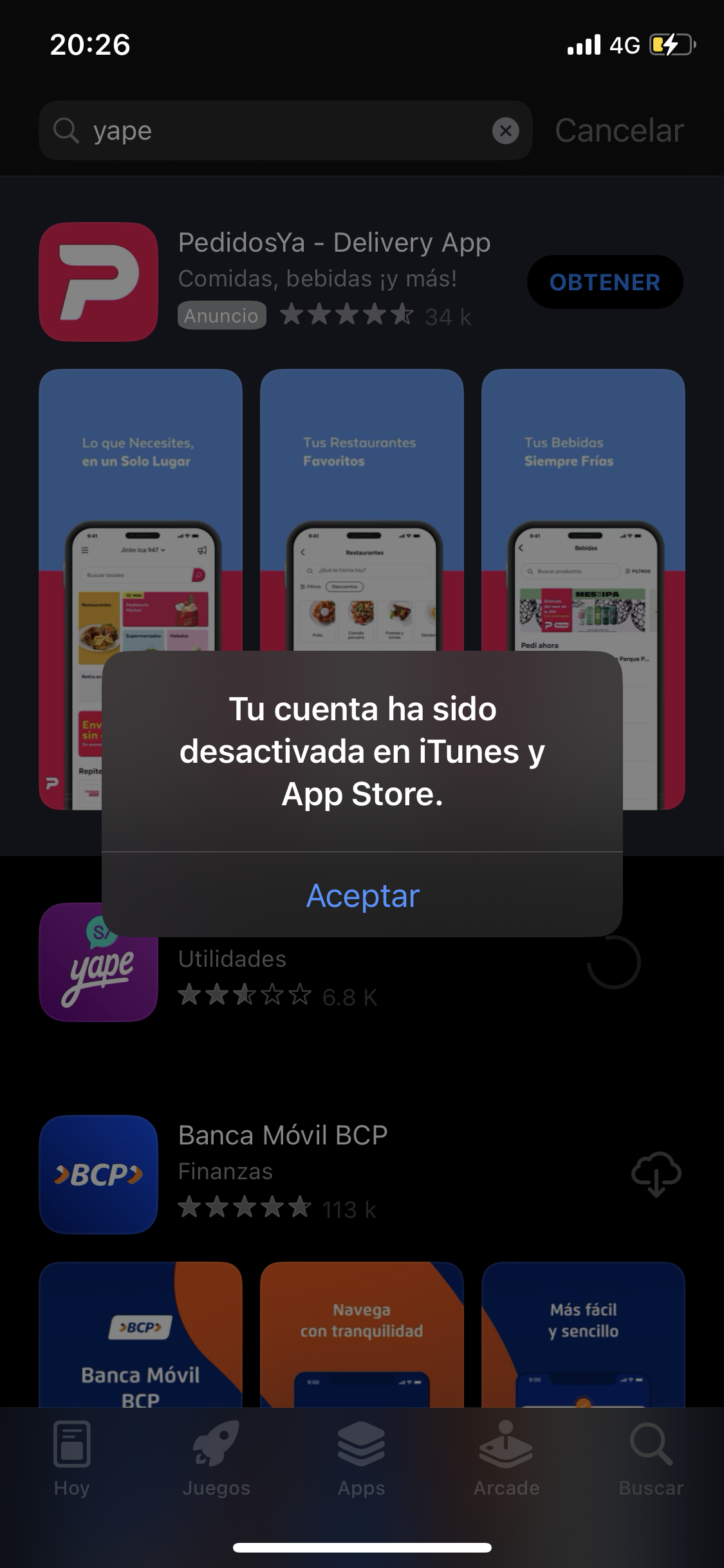
Task: View the Tus Restaurantes Favoritos screenshot
Action: 362,510
